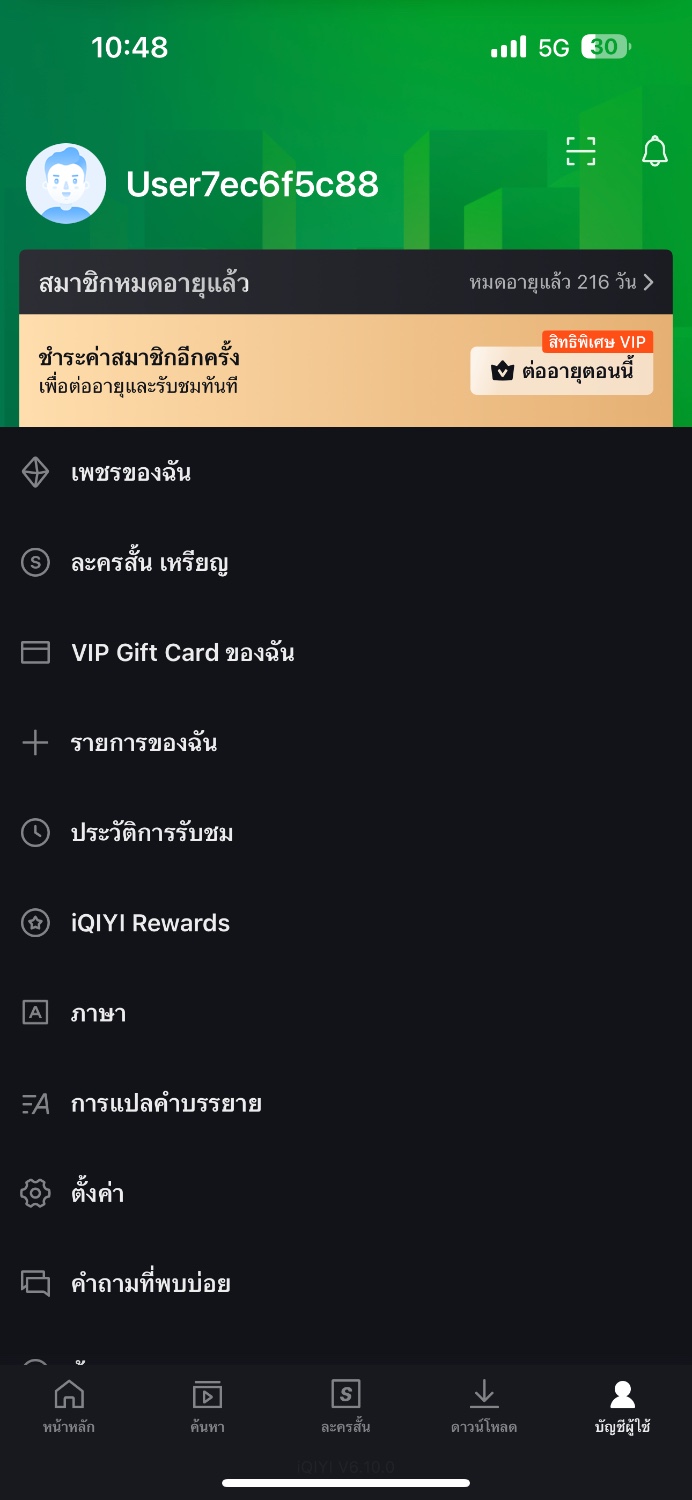Viewport: 692px width, 1500px height.
Task: Open VIP Gift Card ของฉัน
Action: tap(182, 653)
